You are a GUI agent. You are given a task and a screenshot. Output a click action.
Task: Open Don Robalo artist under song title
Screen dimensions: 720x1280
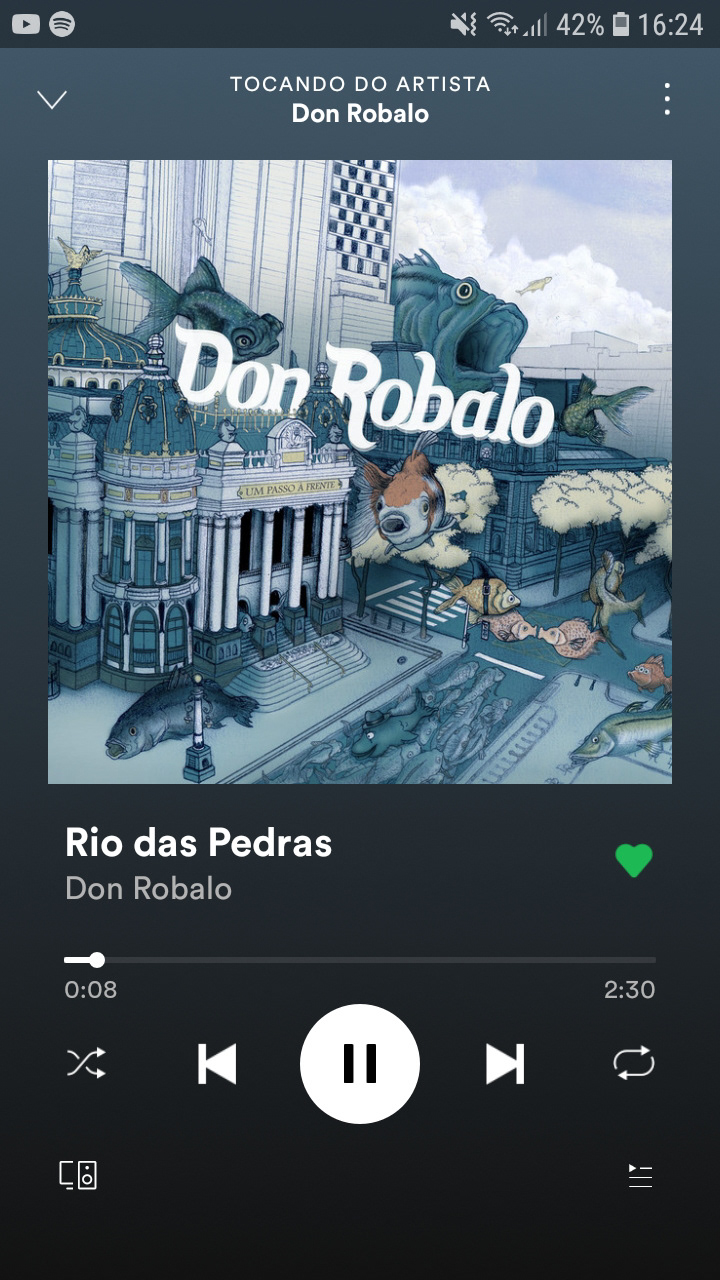pyautogui.click(x=148, y=888)
